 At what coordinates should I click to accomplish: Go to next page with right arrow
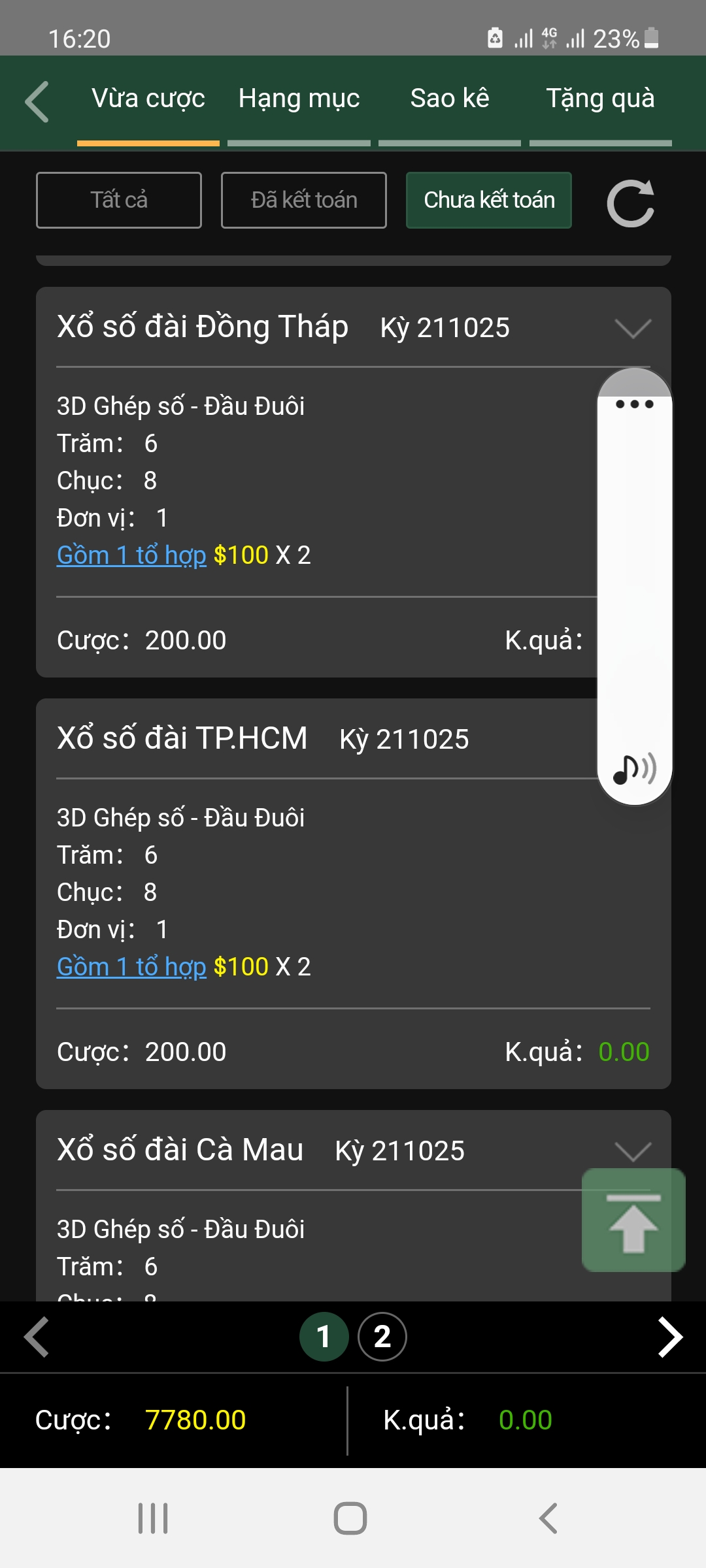[670, 1337]
